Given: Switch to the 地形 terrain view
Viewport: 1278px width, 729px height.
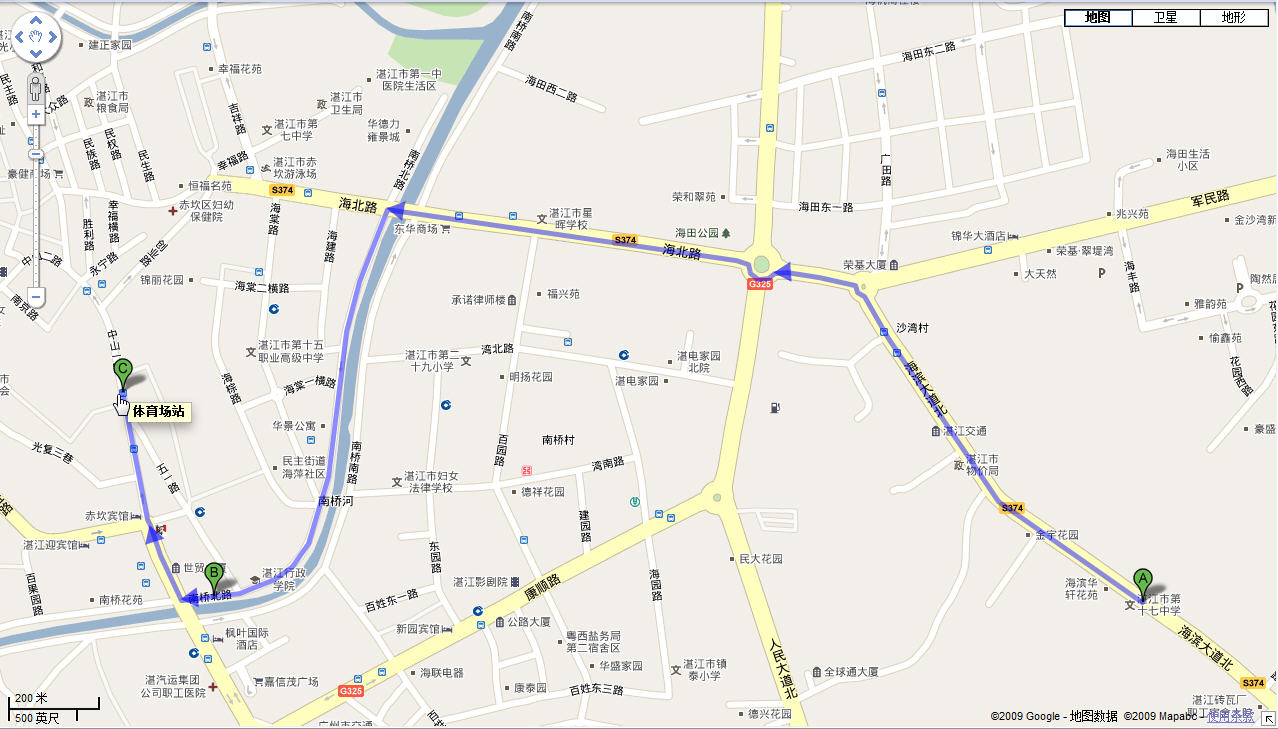Looking at the screenshot, I should [1233, 17].
